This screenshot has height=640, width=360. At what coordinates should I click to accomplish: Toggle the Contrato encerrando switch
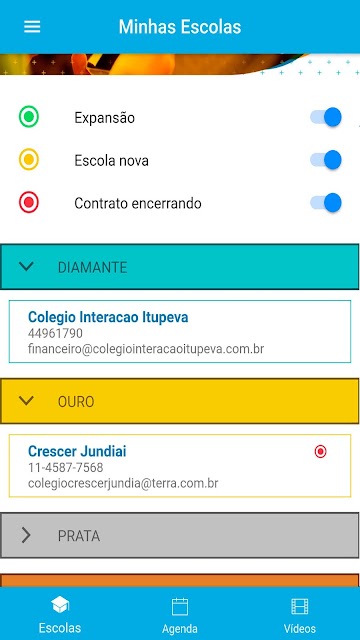(325, 203)
